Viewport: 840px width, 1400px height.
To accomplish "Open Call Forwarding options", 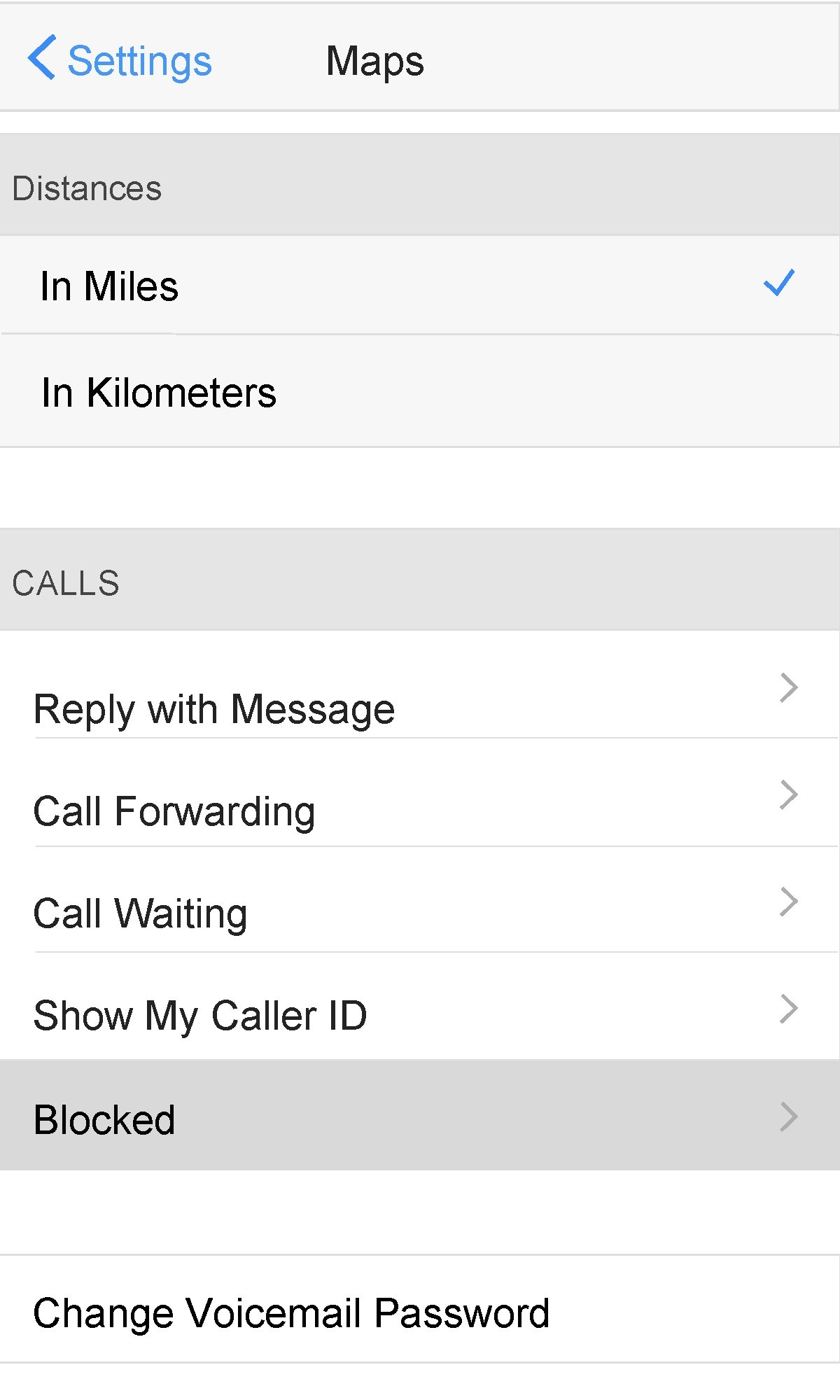I will 420,793.
